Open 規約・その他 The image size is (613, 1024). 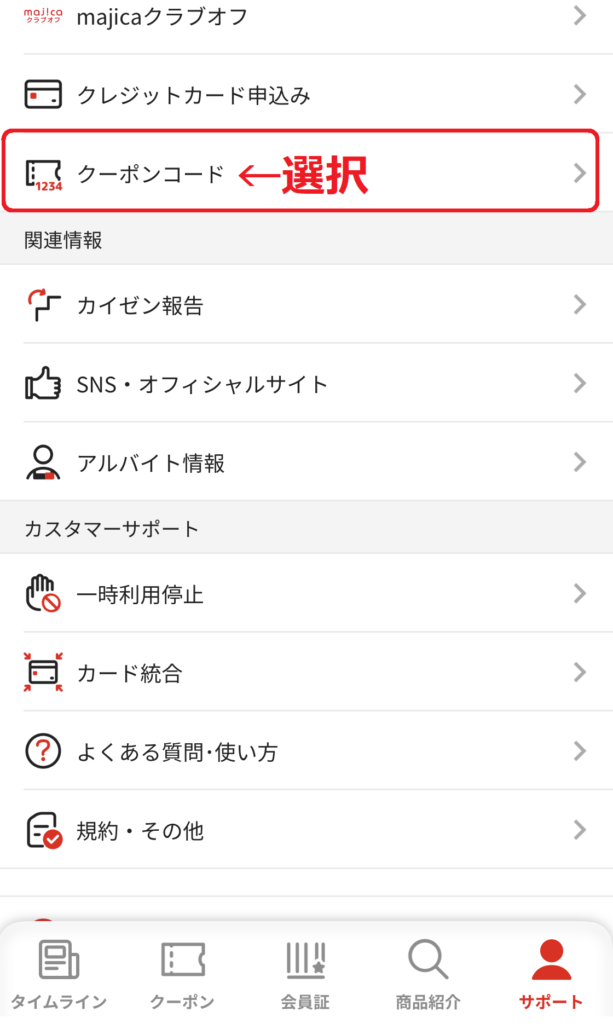click(306, 831)
